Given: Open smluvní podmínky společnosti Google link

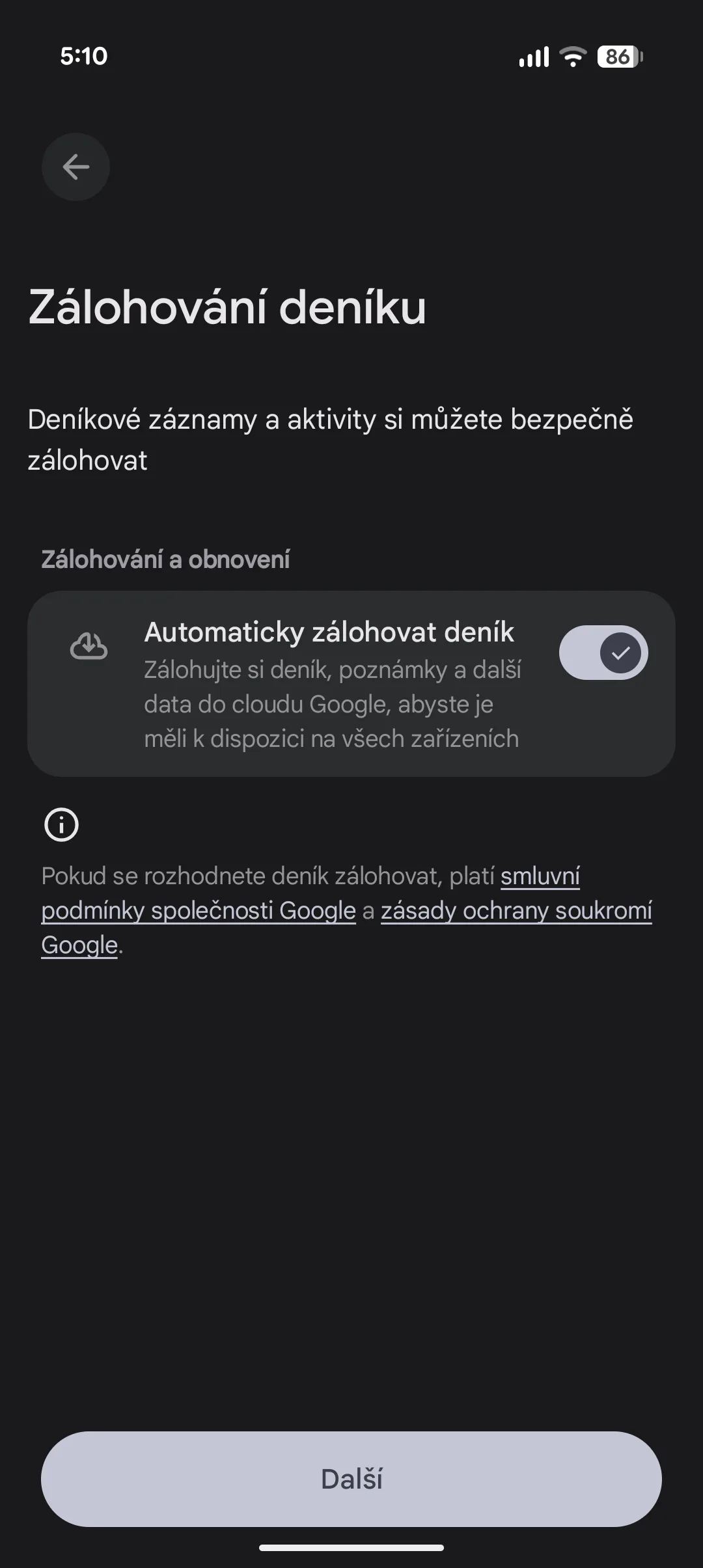Looking at the screenshot, I should [x=199, y=910].
